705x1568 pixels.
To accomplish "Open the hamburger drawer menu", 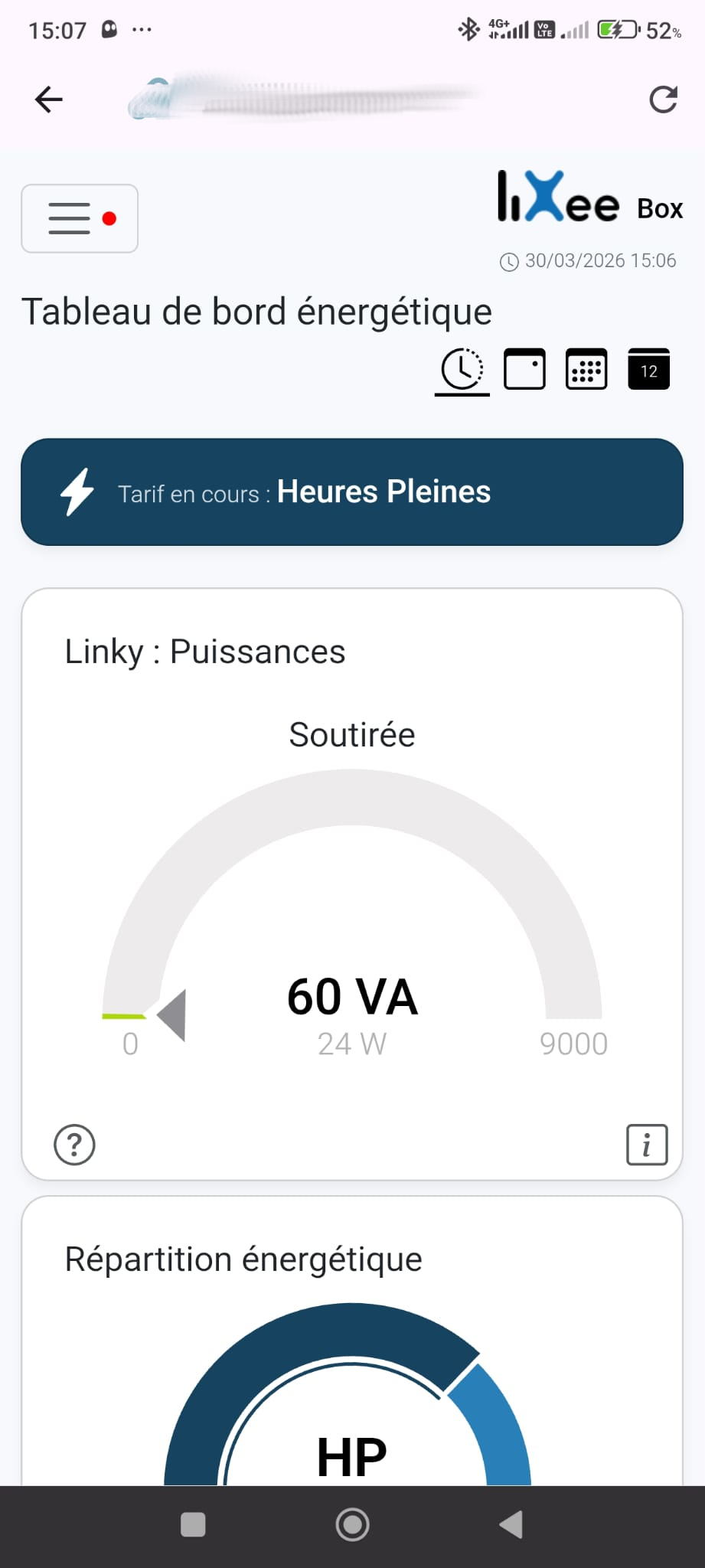I will 80,218.
